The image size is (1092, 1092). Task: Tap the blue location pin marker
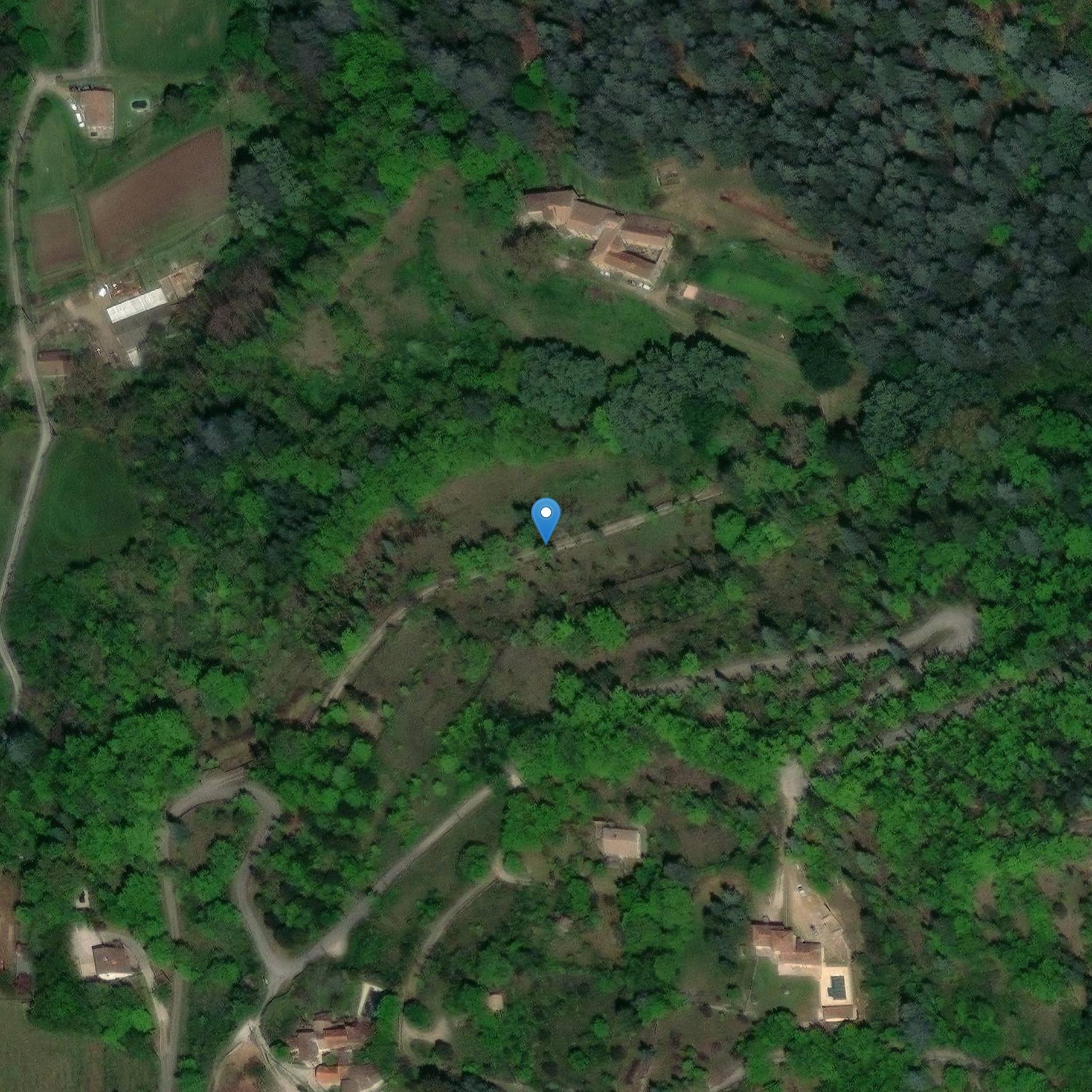point(546,518)
